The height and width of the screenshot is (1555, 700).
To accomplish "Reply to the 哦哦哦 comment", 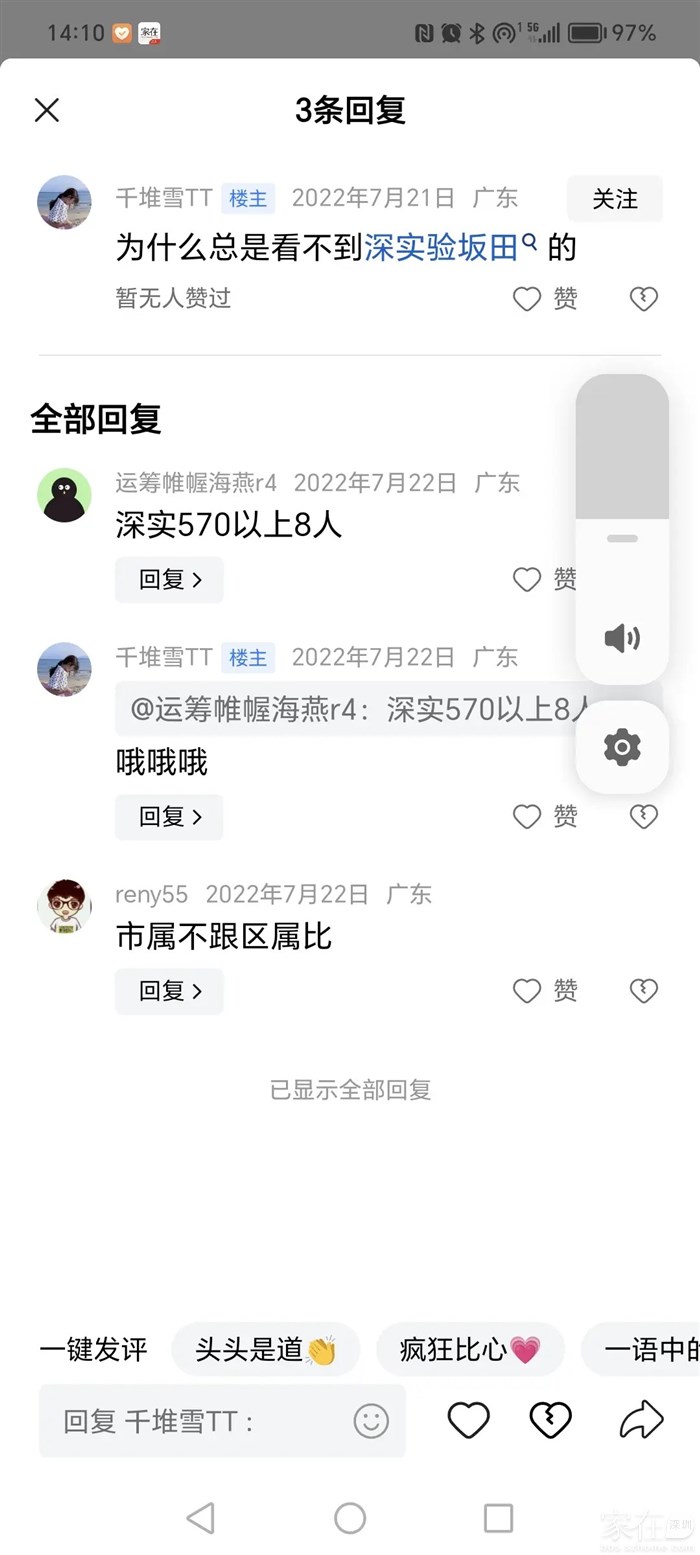I will [x=169, y=817].
